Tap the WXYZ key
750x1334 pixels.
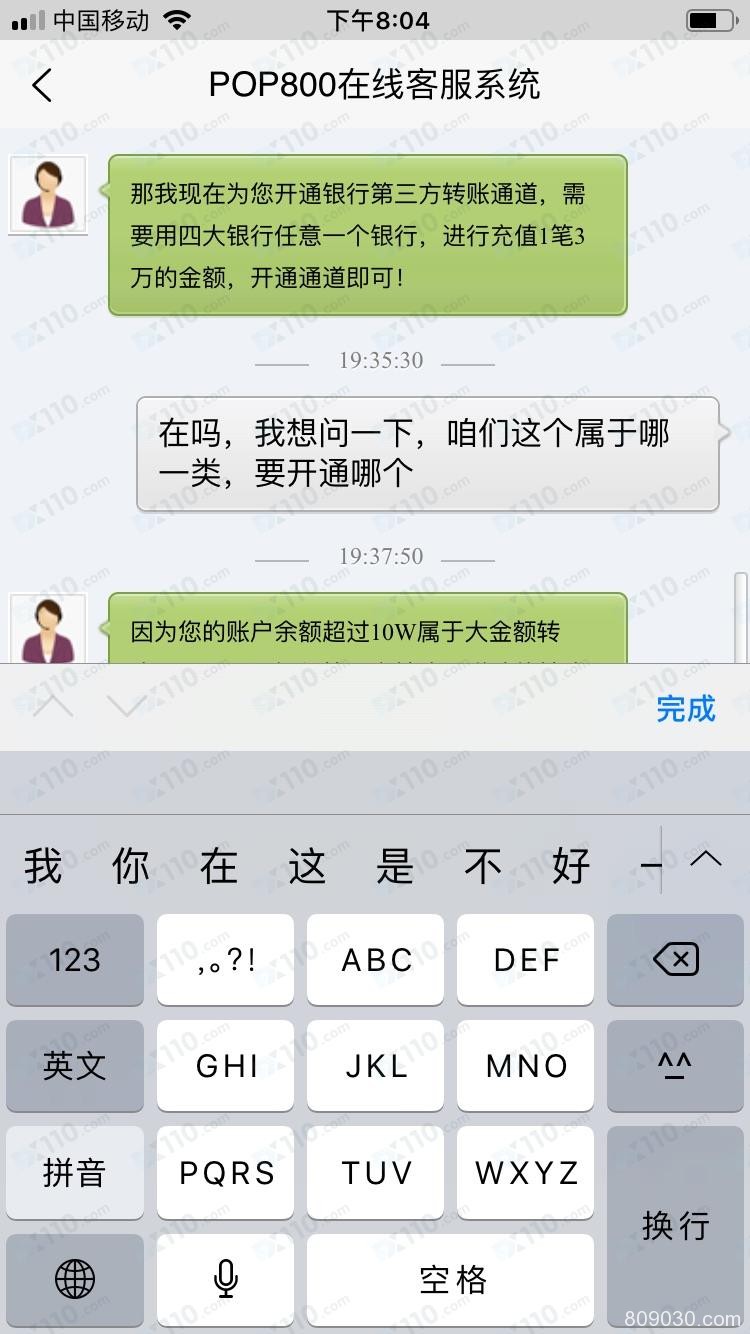point(526,1172)
